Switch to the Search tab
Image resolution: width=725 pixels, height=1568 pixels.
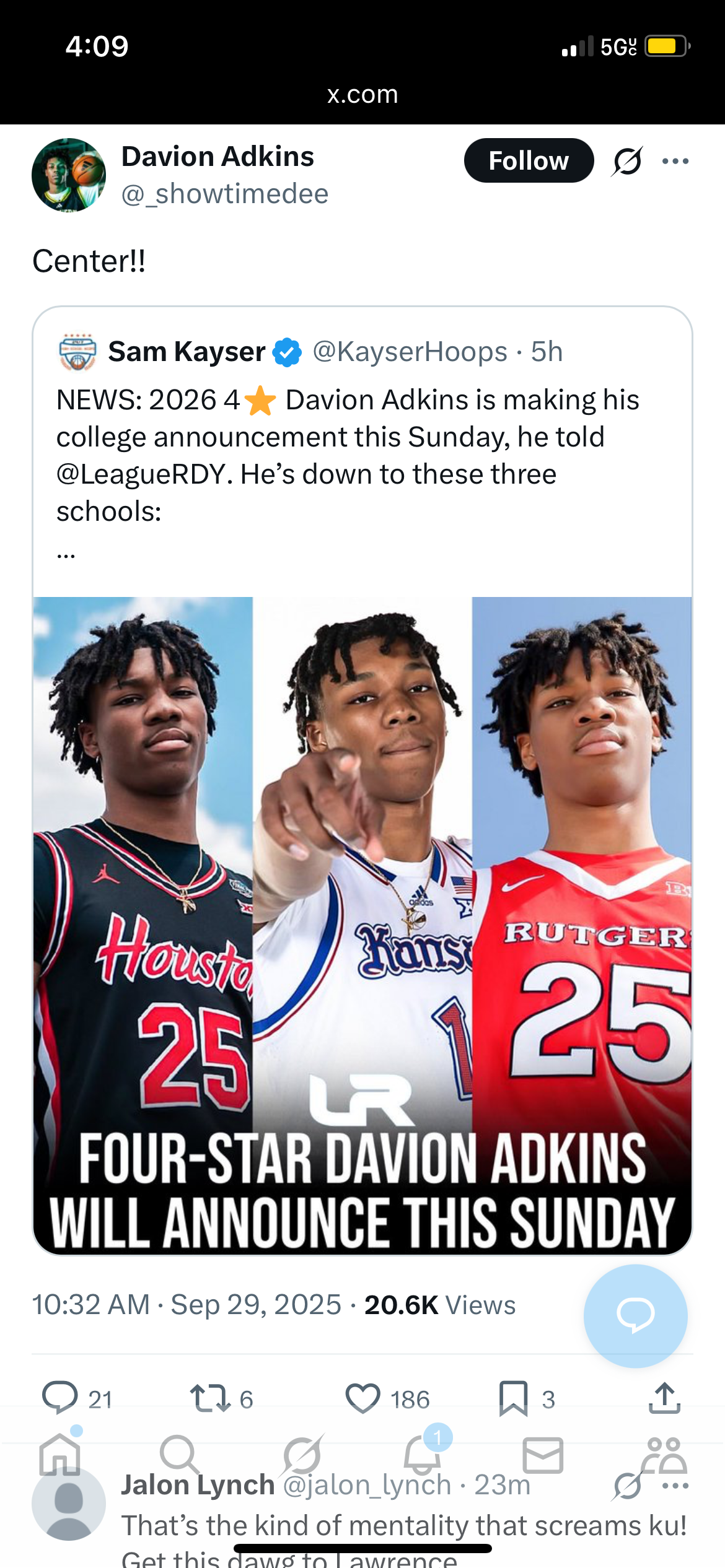pos(179,1455)
